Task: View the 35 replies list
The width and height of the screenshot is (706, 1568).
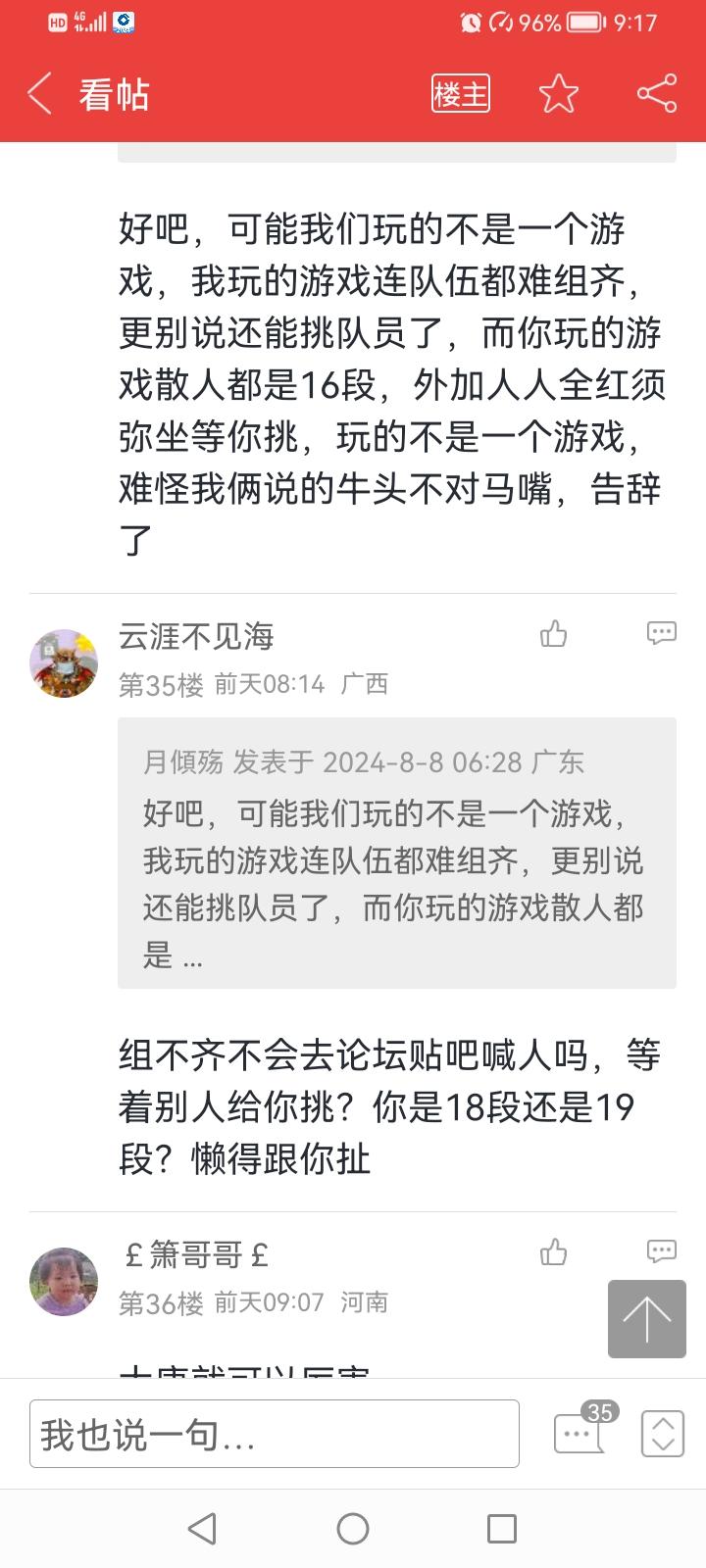Action: tap(580, 1432)
